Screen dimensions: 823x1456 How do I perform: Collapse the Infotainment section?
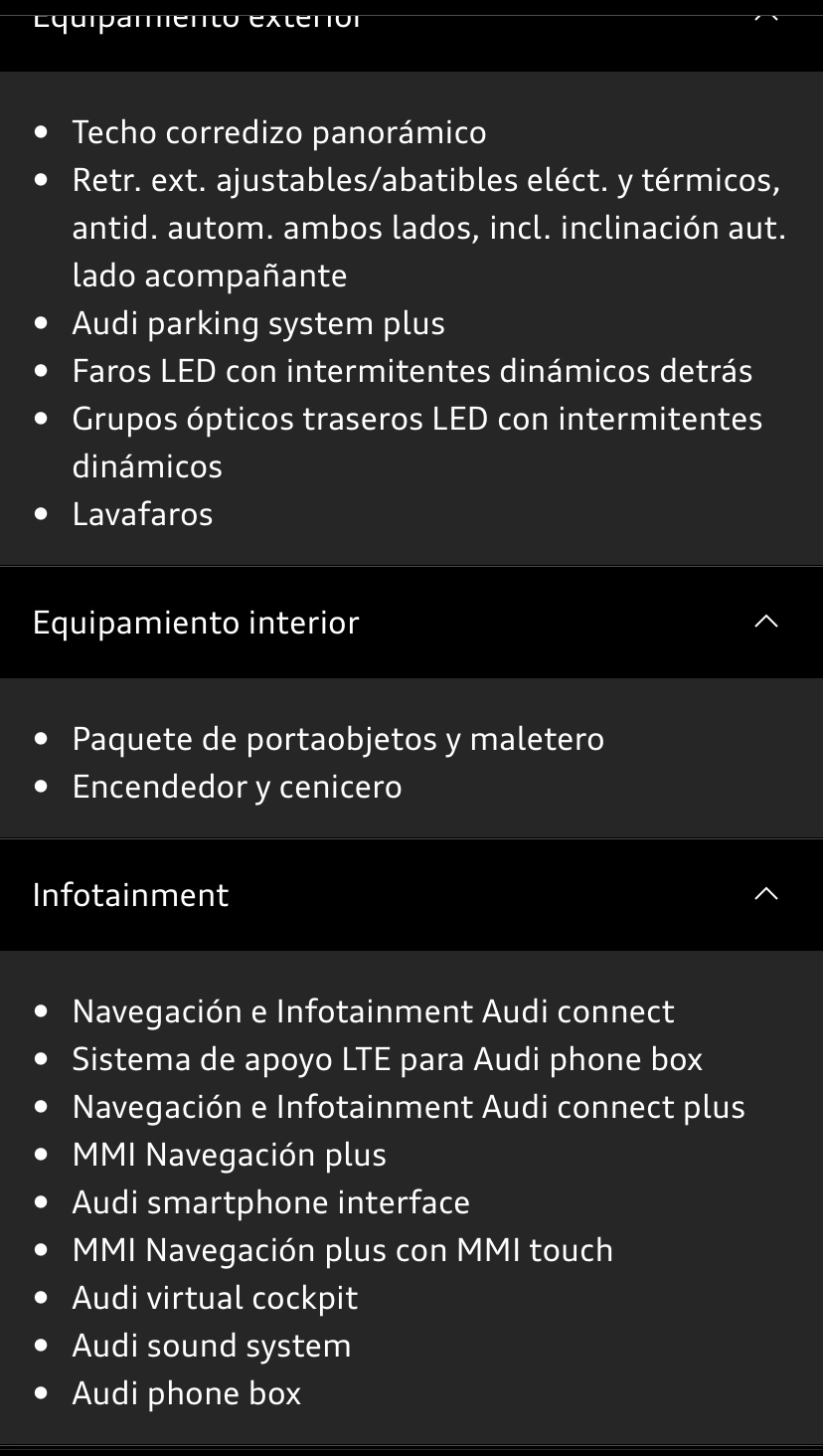[x=765, y=894]
